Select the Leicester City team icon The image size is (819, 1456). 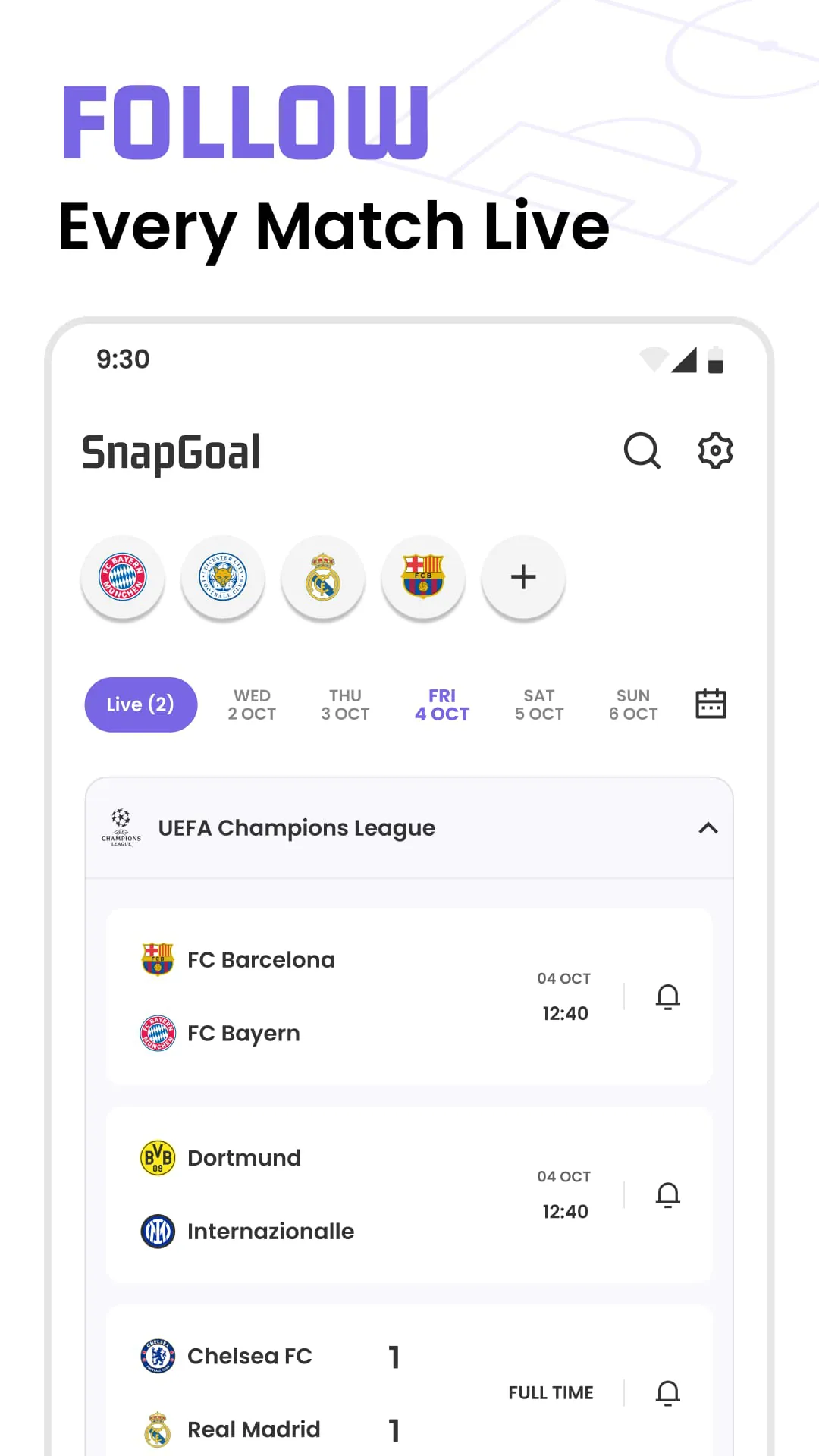(x=223, y=578)
